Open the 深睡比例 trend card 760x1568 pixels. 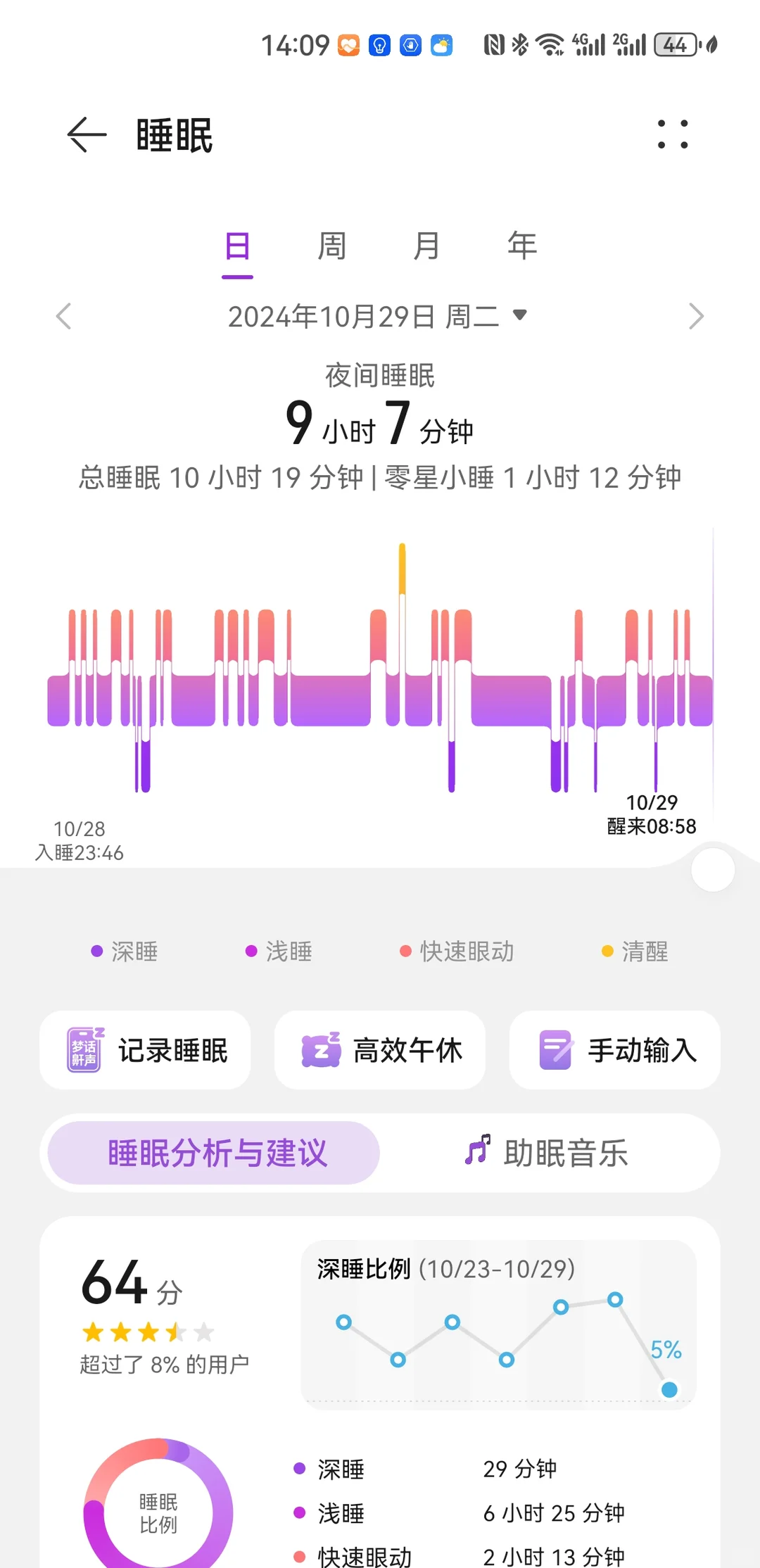coord(499,1324)
